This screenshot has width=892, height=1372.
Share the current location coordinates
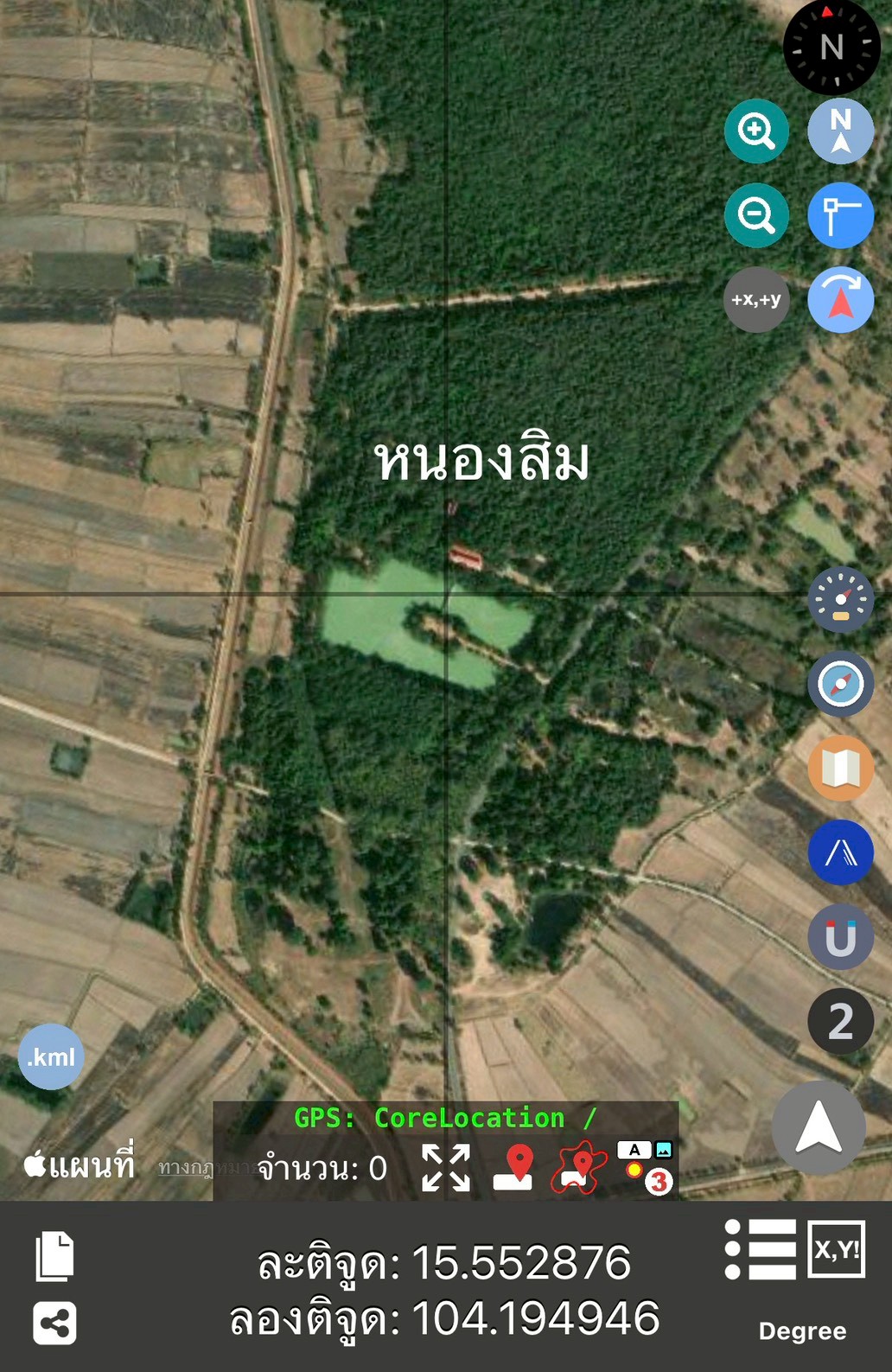[x=54, y=1323]
